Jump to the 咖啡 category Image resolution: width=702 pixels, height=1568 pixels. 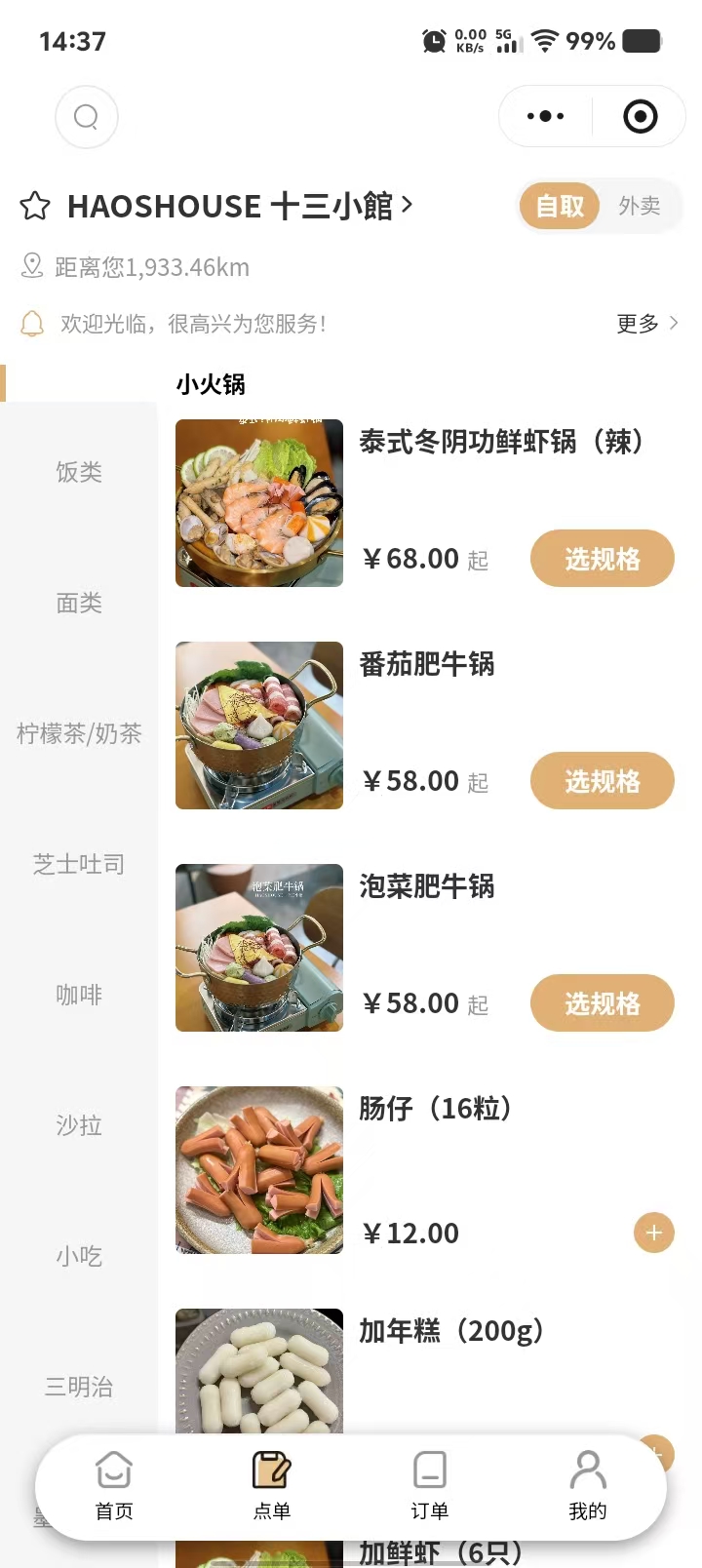(x=79, y=995)
